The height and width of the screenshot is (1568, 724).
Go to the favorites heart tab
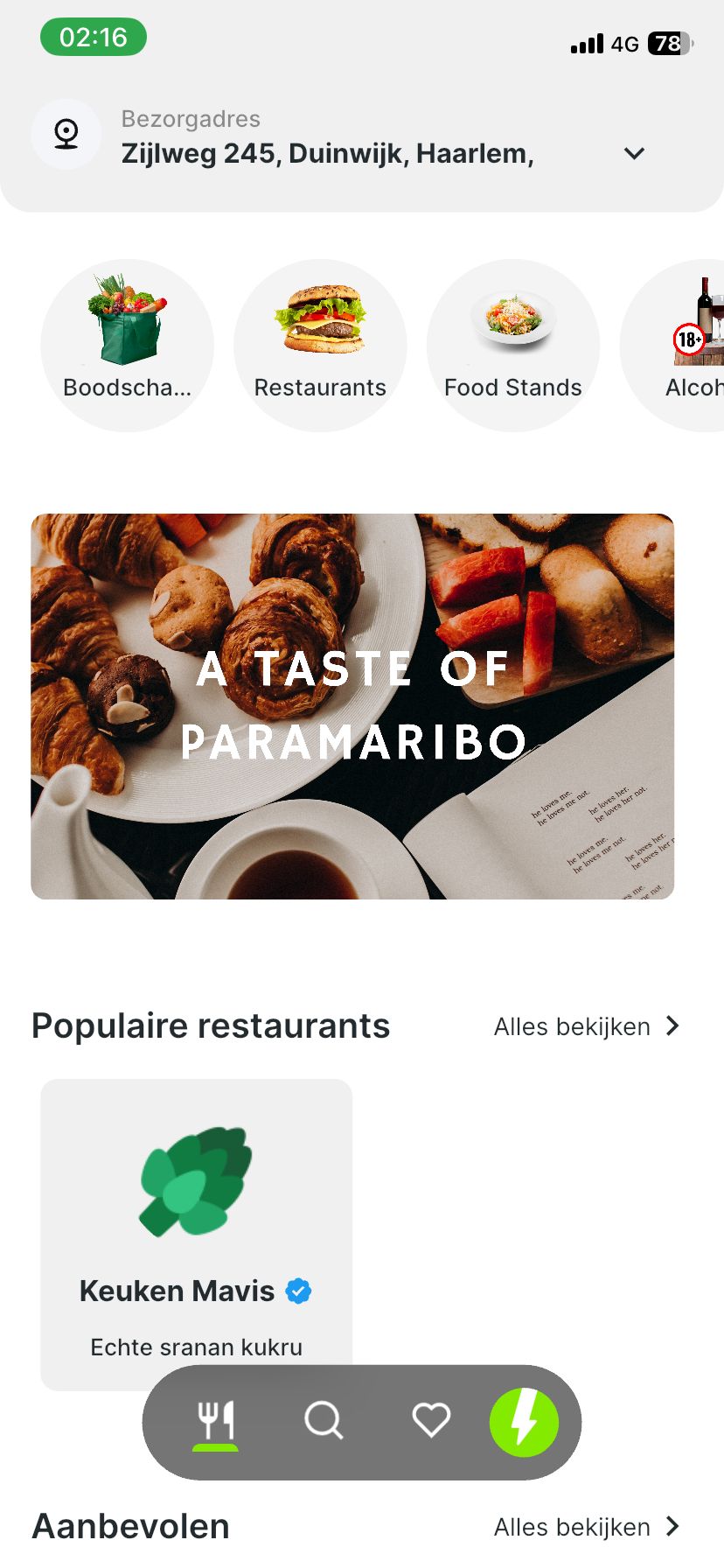(x=431, y=1422)
